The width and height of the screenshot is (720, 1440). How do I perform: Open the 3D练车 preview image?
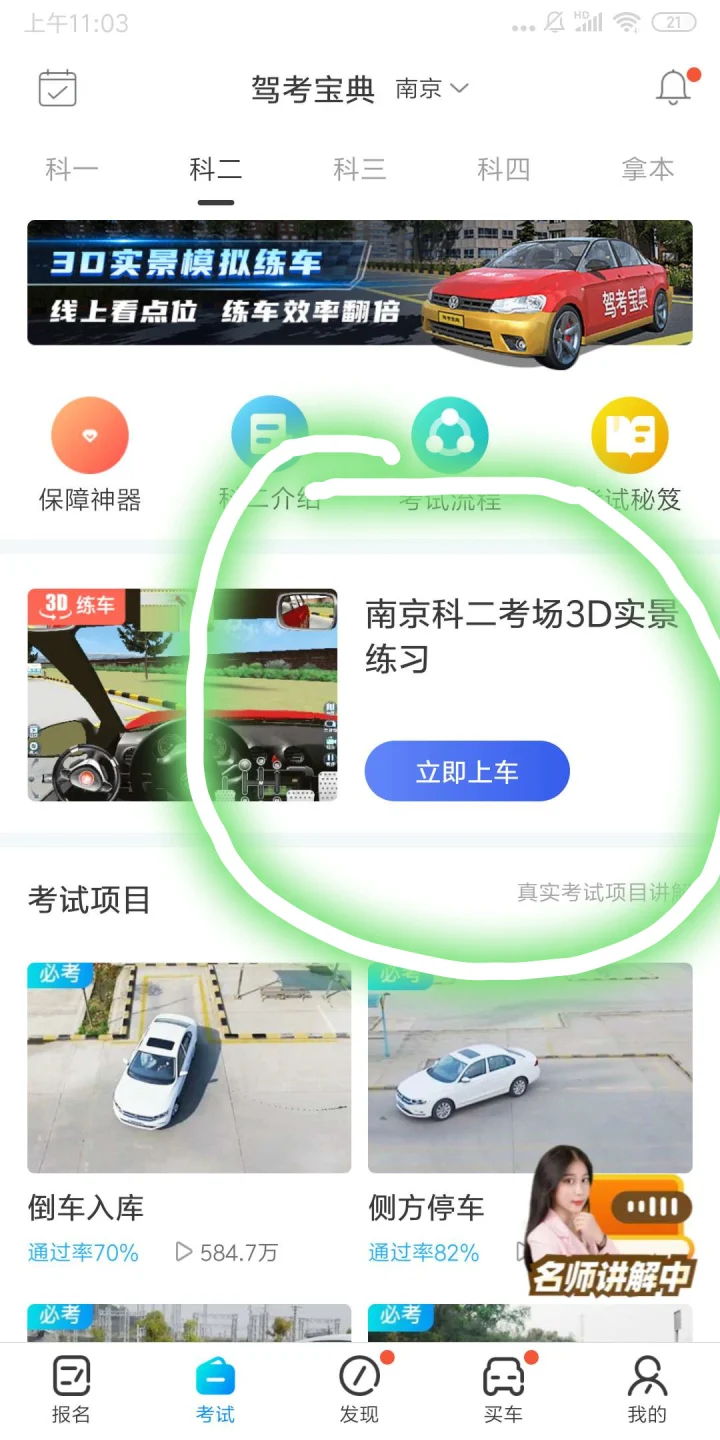pyautogui.click(x=182, y=695)
